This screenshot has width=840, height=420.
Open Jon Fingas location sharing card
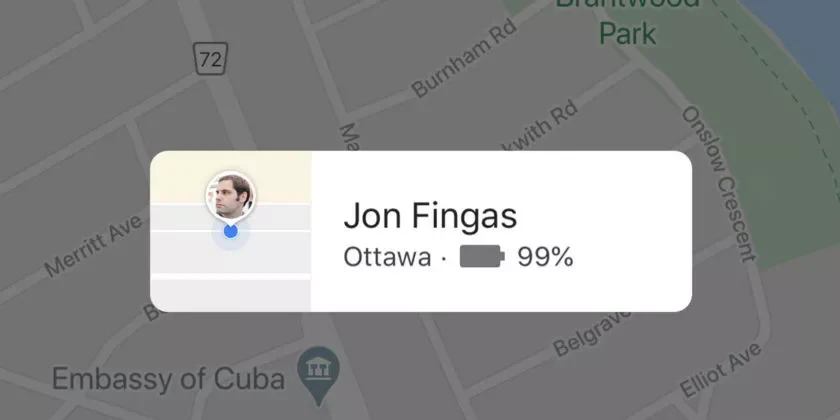pyautogui.click(x=500, y=232)
